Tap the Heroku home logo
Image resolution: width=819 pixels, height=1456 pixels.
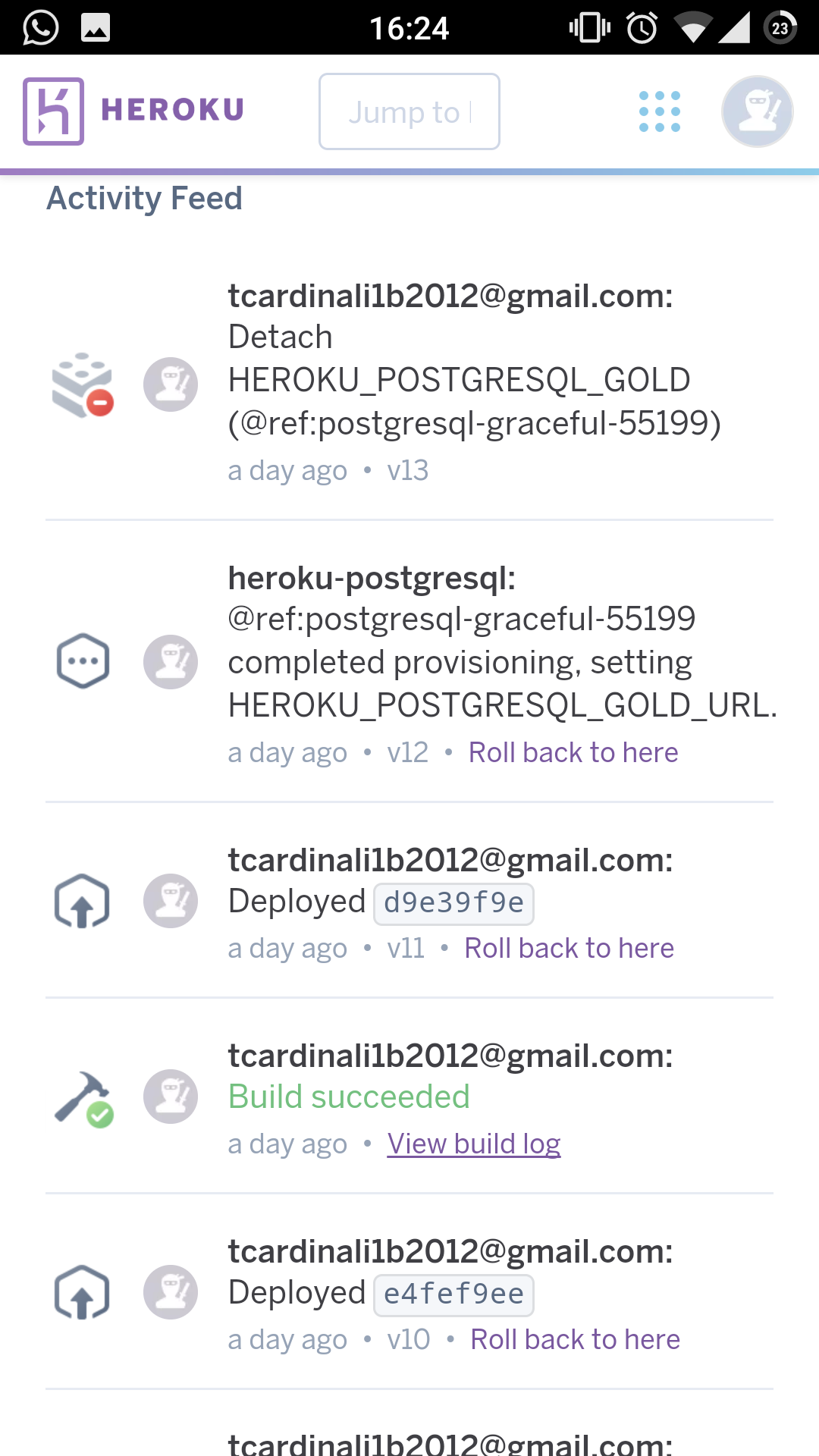tap(133, 111)
